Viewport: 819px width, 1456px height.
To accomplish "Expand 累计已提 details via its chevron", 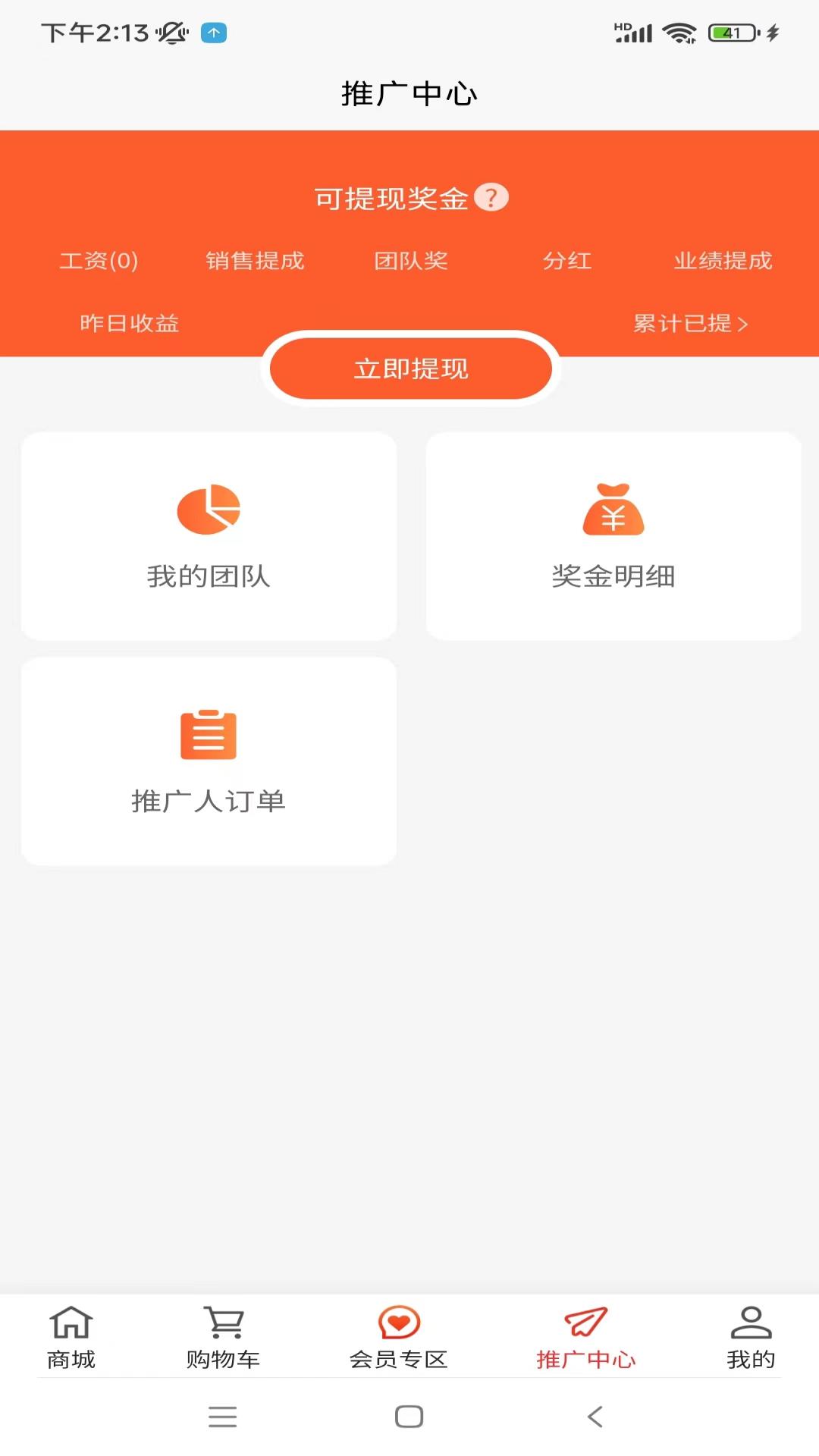I will 745,323.
